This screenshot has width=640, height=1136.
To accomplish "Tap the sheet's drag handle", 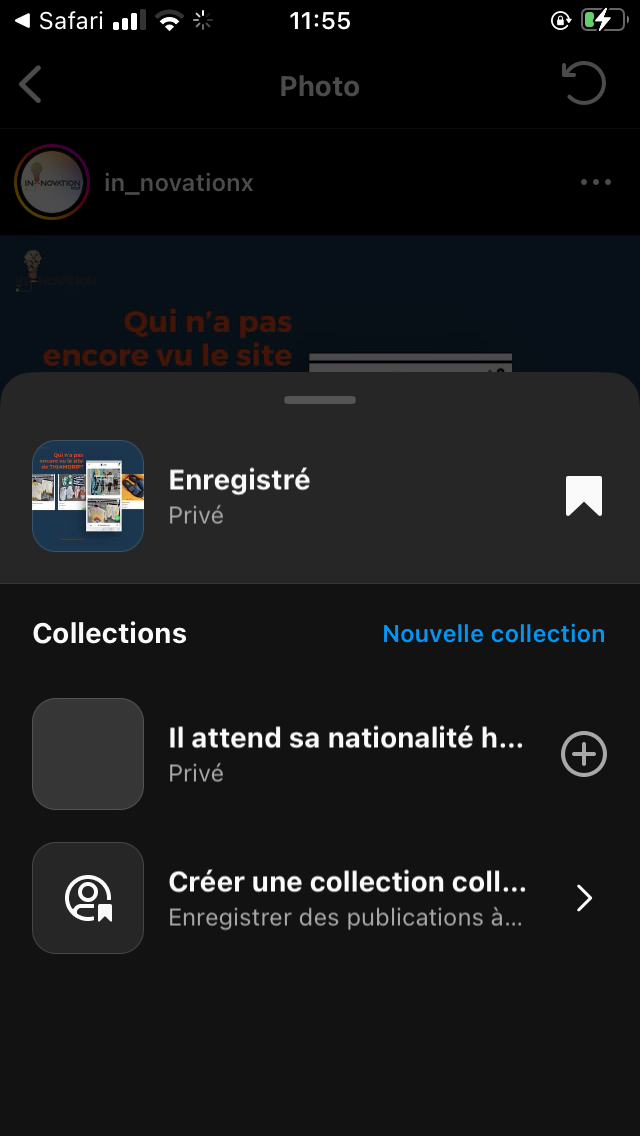I will (320, 400).
